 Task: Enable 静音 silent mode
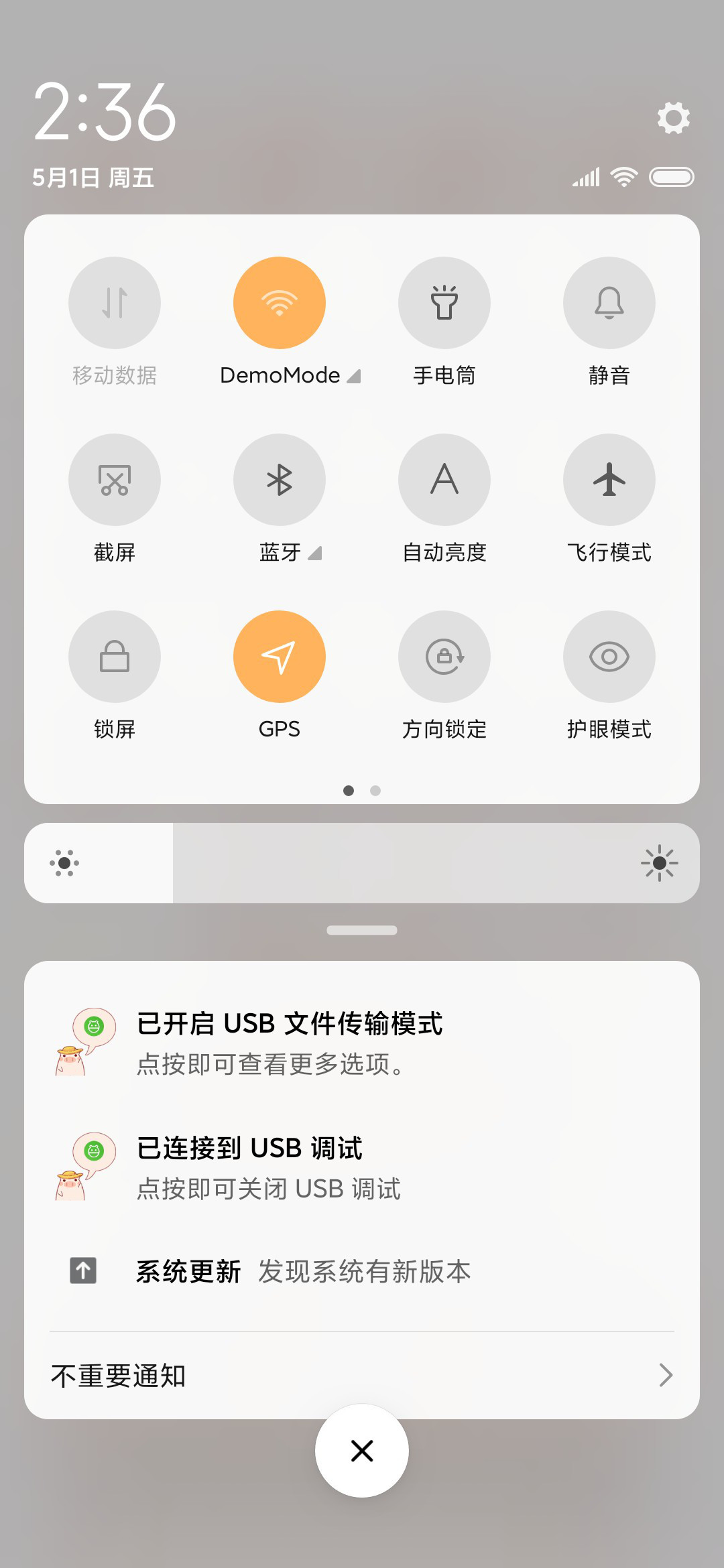pyautogui.click(x=609, y=303)
